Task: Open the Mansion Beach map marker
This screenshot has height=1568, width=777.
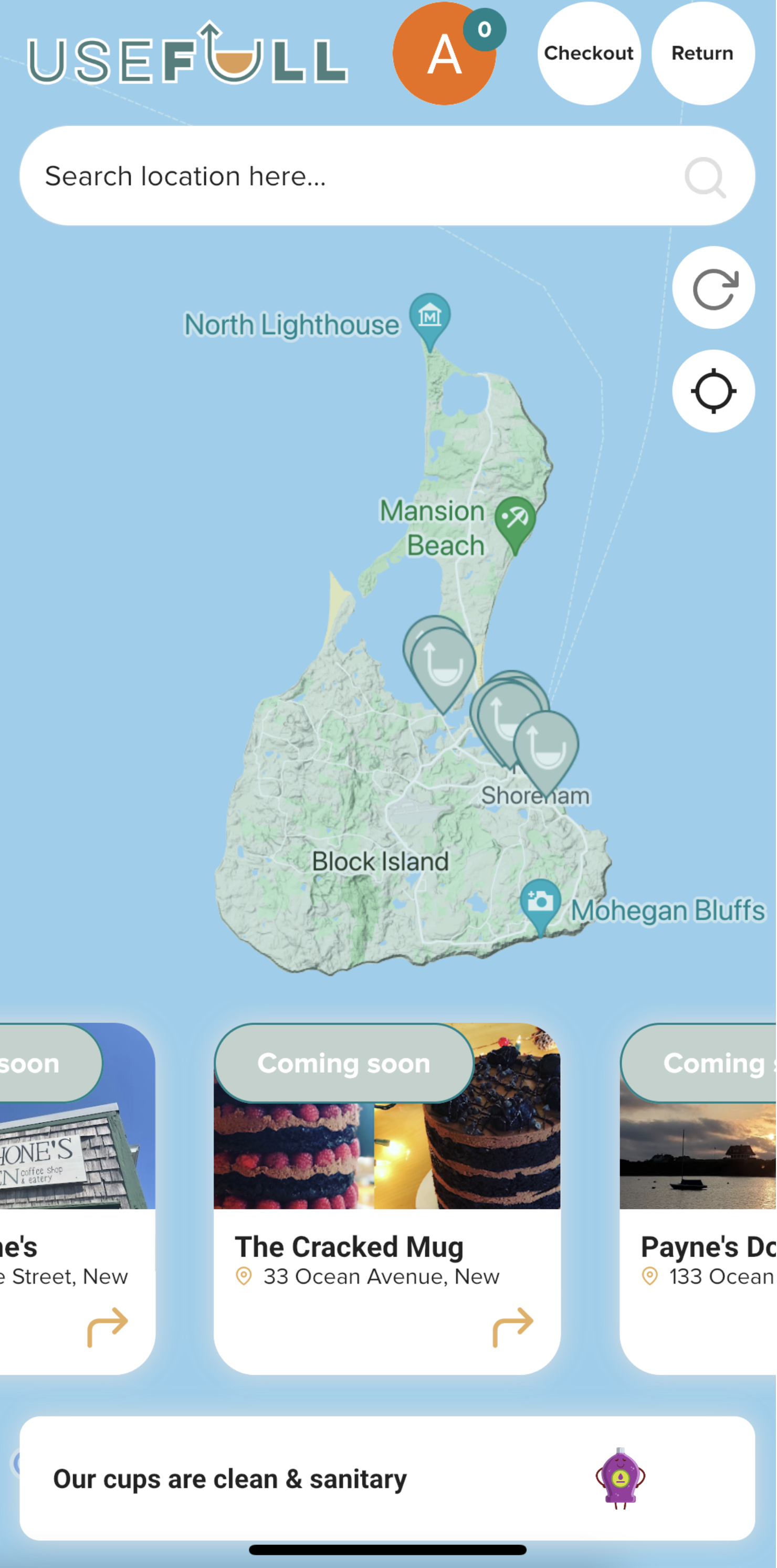Action: (514, 521)
